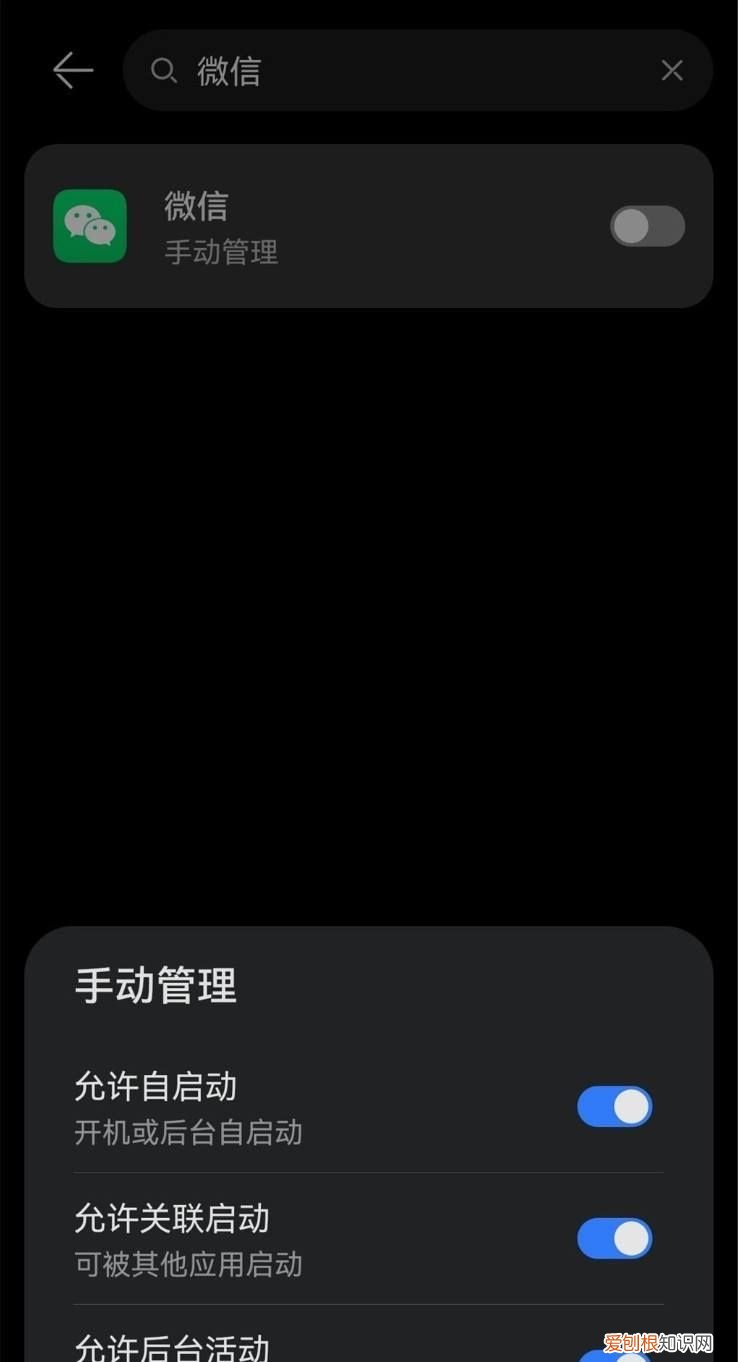Tap the 开机或后台自启动 description text
This screenshot has width=738, height=1362.
point(186,1133)
